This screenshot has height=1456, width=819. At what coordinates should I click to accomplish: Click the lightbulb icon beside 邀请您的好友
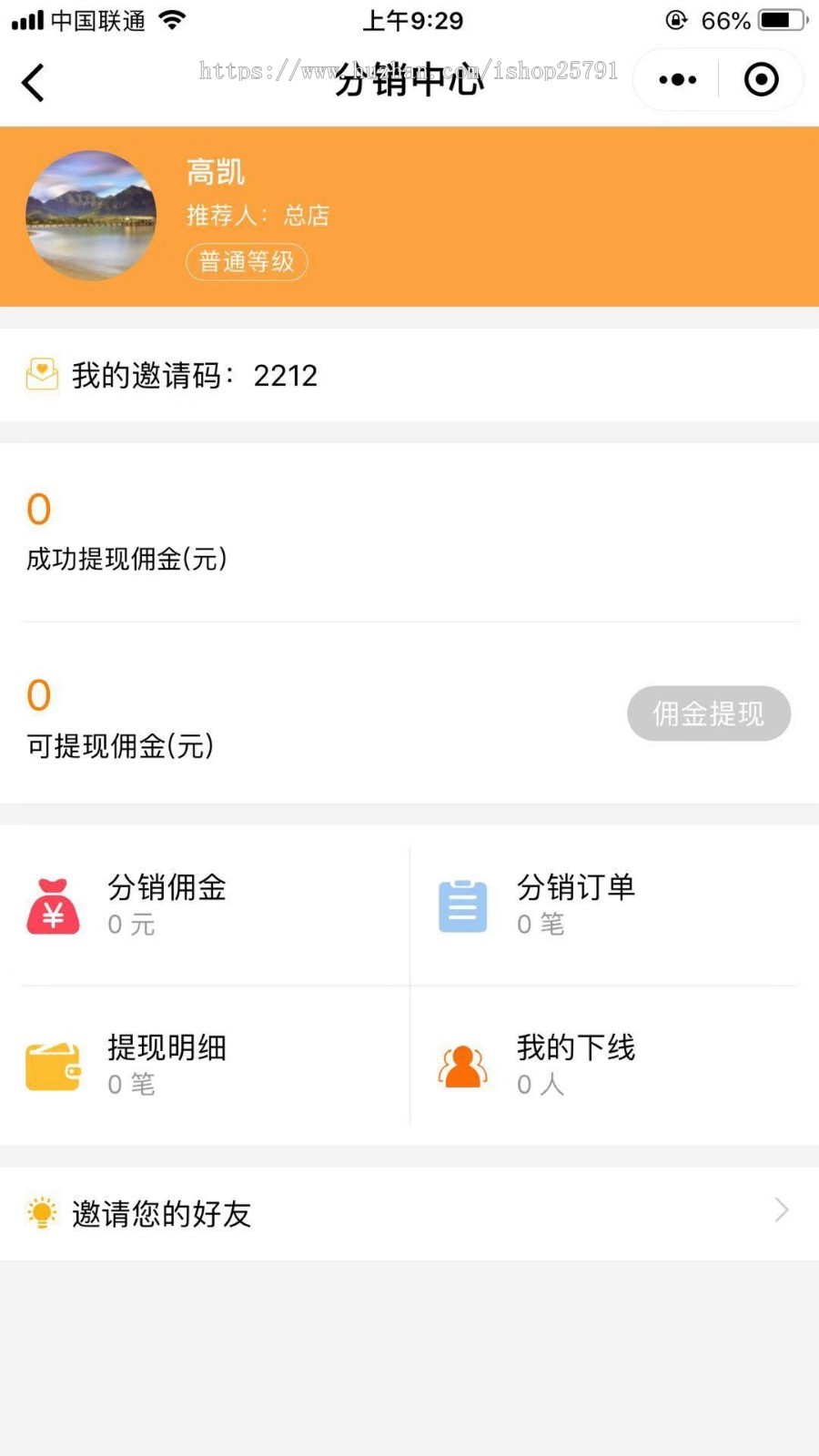42,1213
